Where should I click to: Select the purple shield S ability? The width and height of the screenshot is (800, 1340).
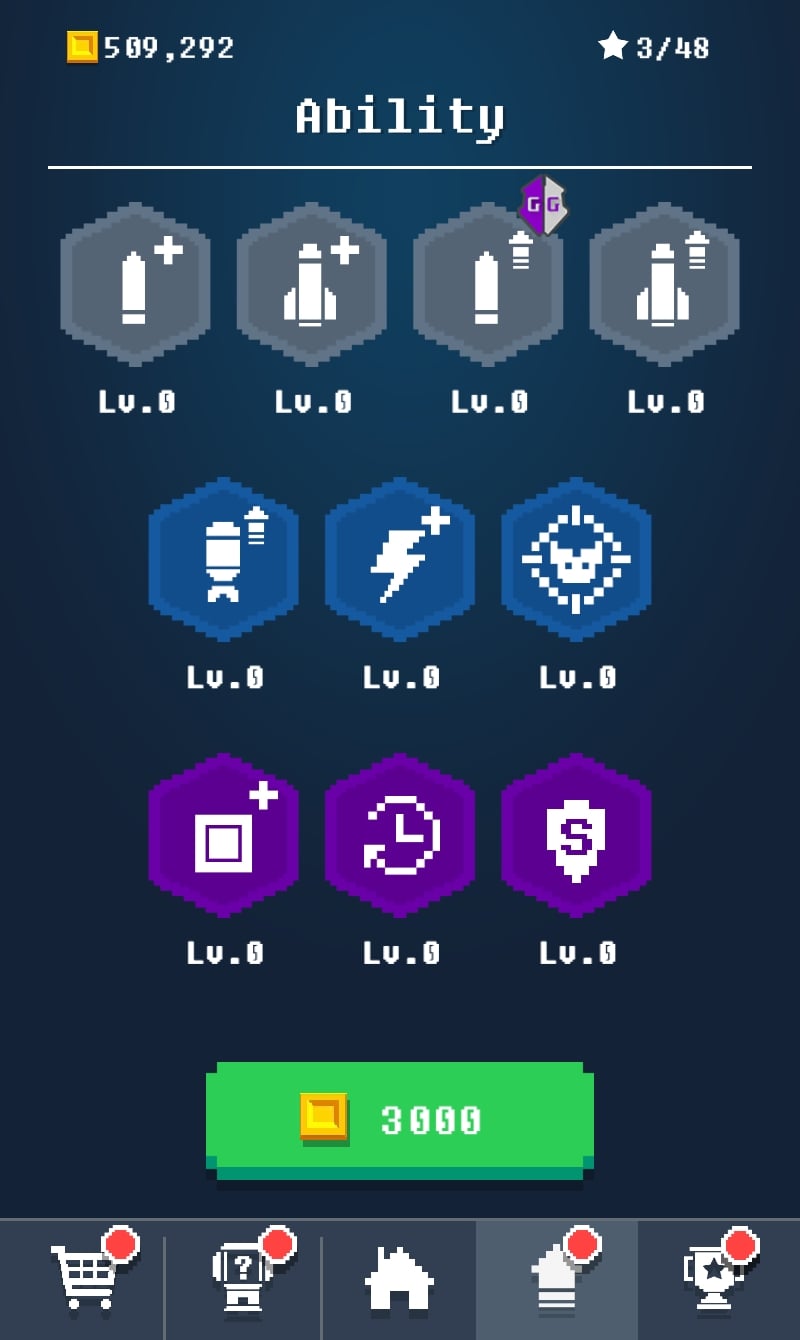[x=576, y=835]
